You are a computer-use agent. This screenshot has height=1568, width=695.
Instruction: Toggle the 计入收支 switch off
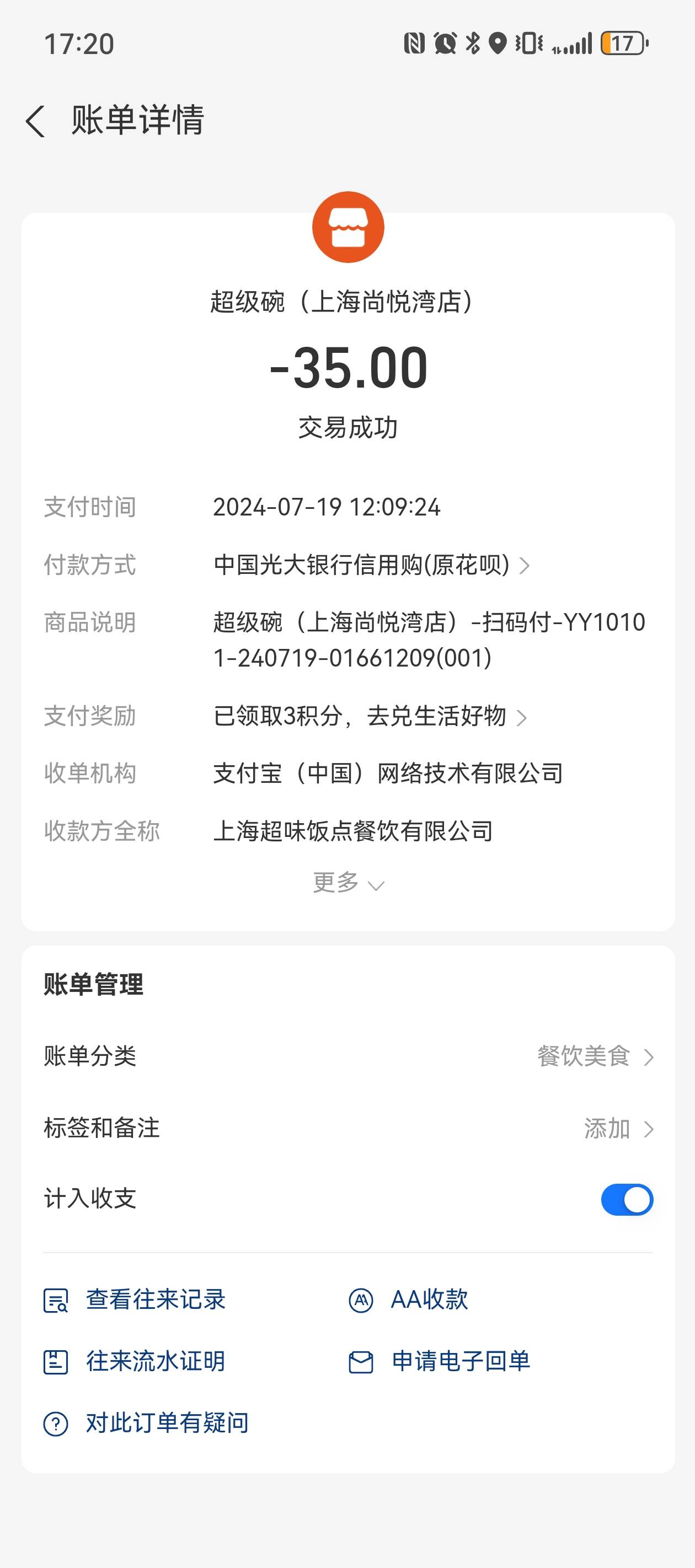tap(627, 1199)
